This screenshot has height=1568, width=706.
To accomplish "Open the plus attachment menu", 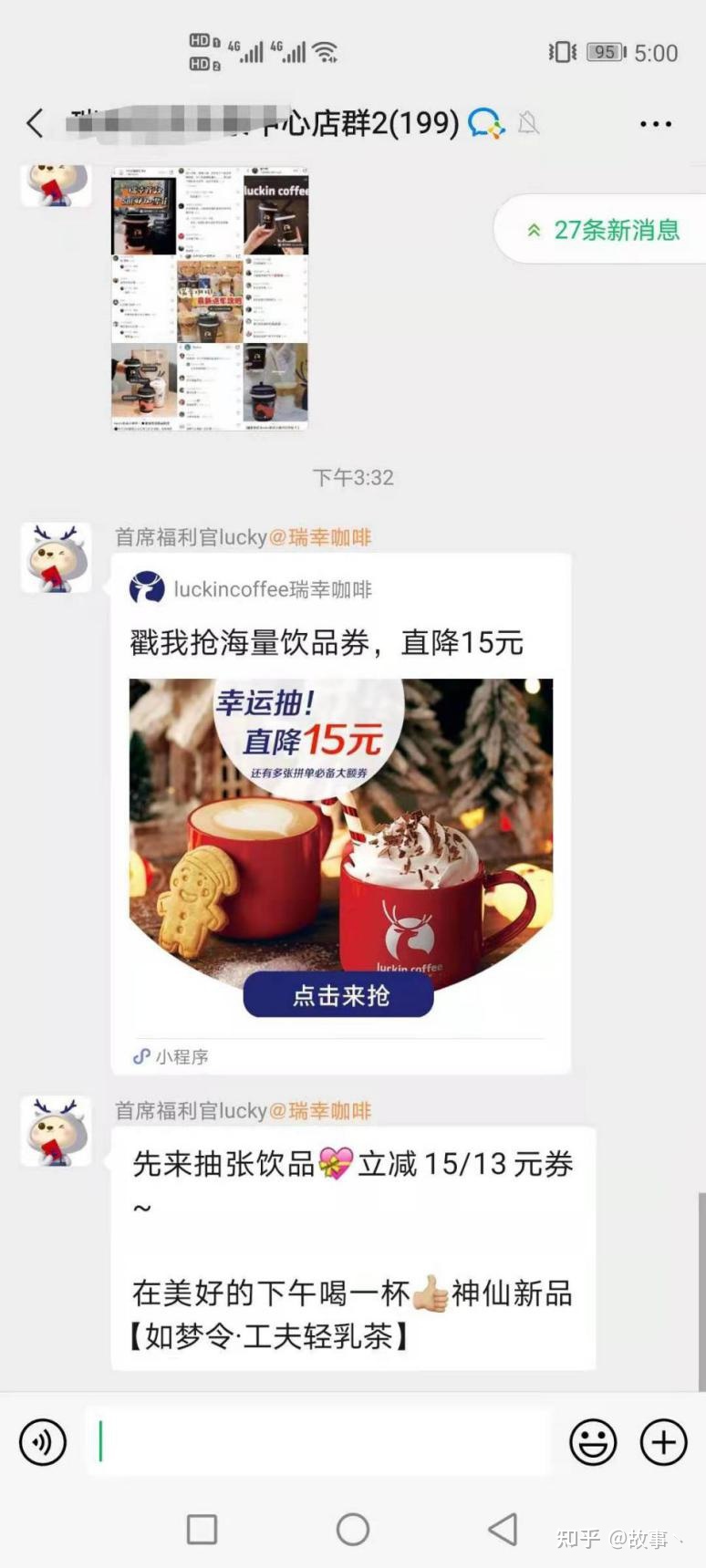I will 663,1442.
